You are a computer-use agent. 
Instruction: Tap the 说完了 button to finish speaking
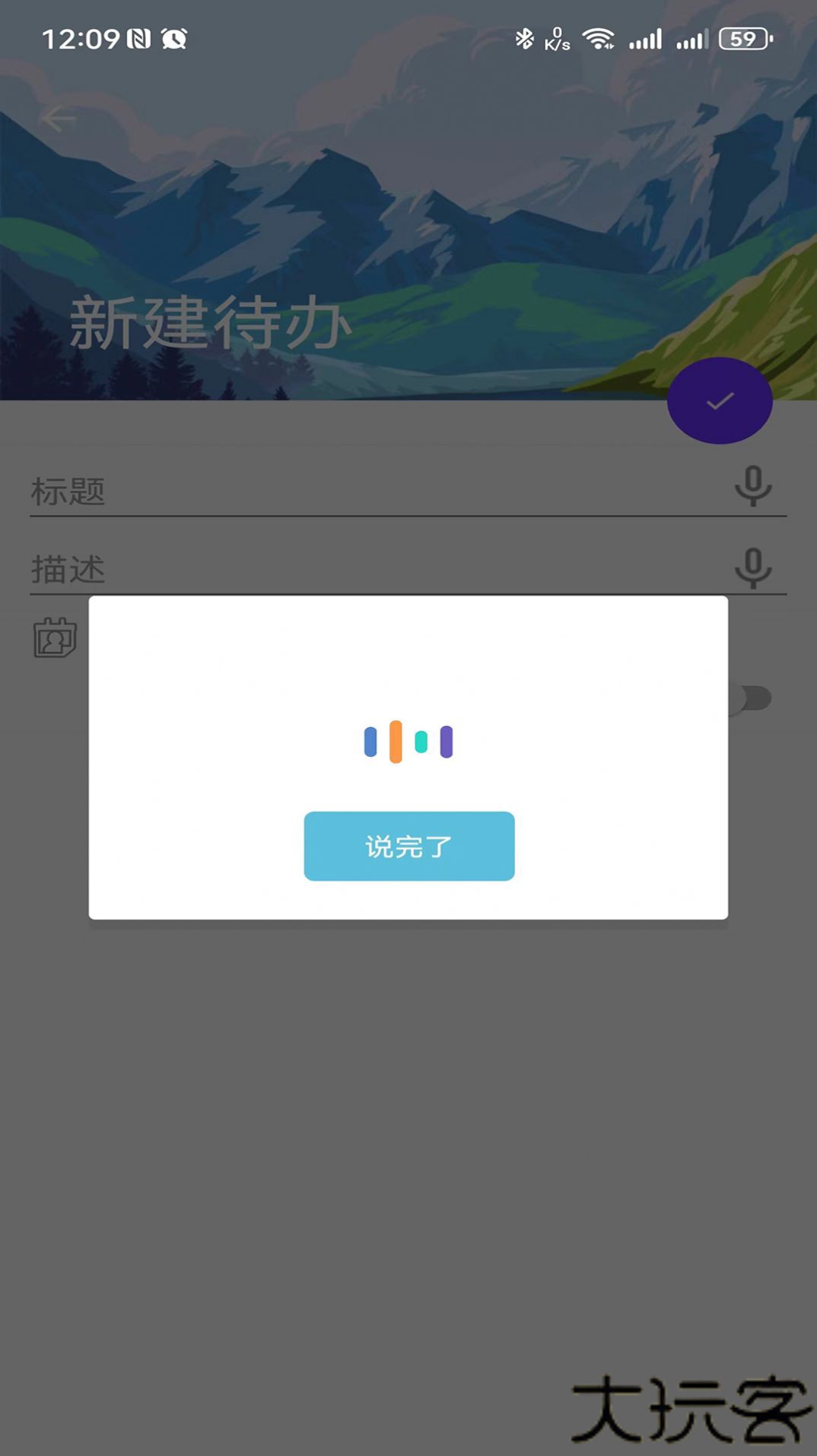tap(408, 847)
